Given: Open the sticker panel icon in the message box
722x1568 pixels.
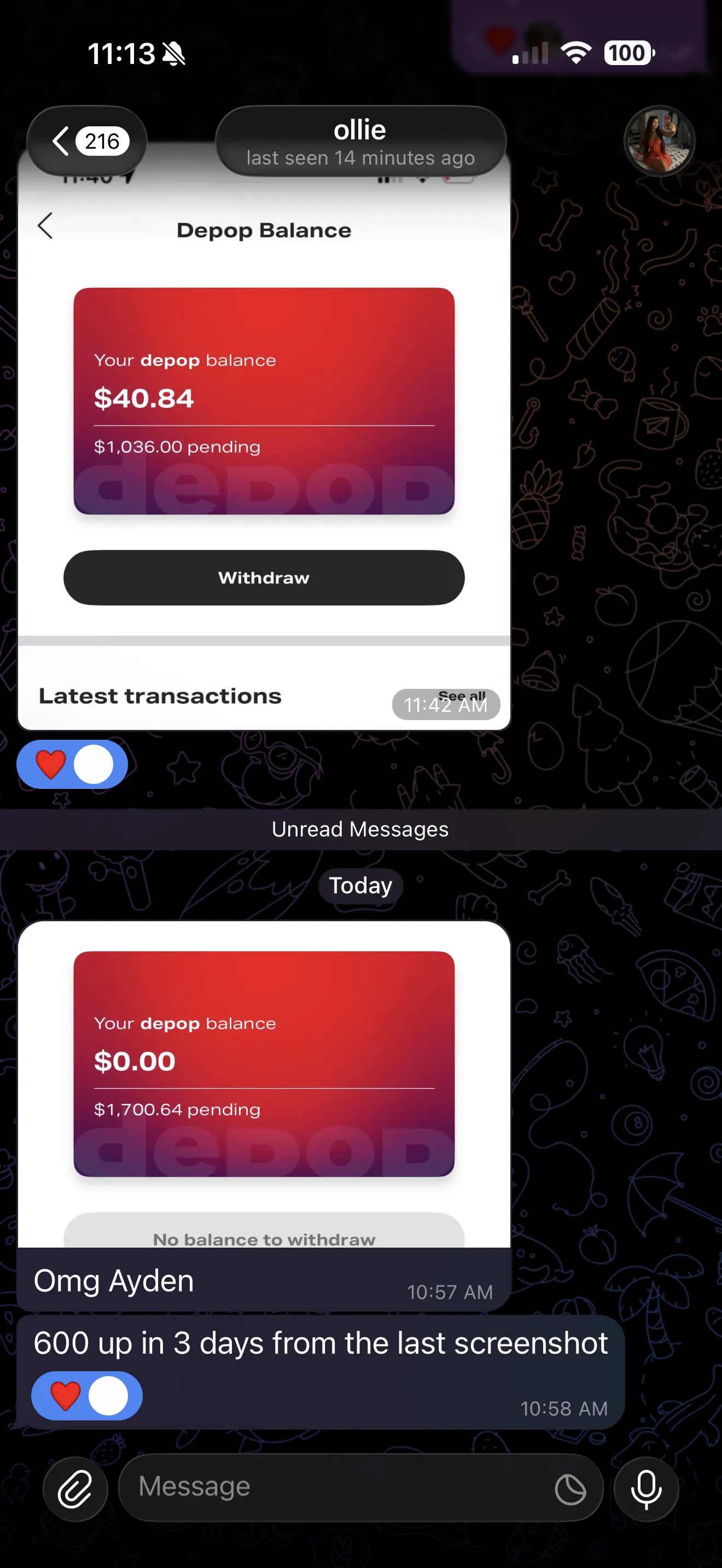Looking at the screenshot, I should tap(570, 1489).
